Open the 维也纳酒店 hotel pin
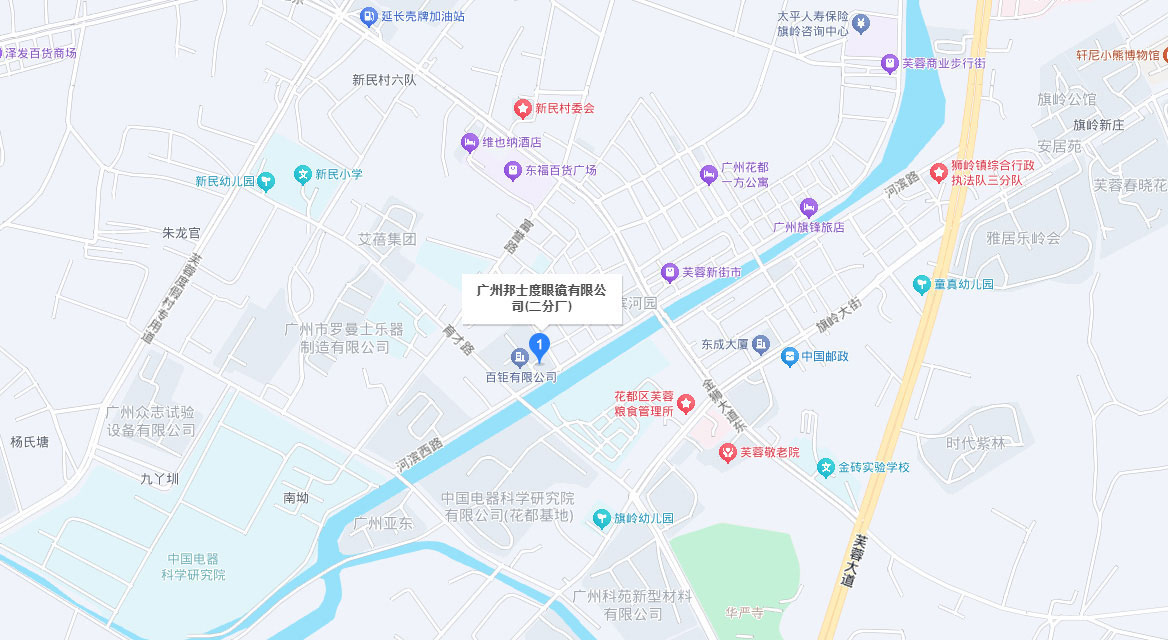This screenshot has height=640, width=1168. (470, 143)
